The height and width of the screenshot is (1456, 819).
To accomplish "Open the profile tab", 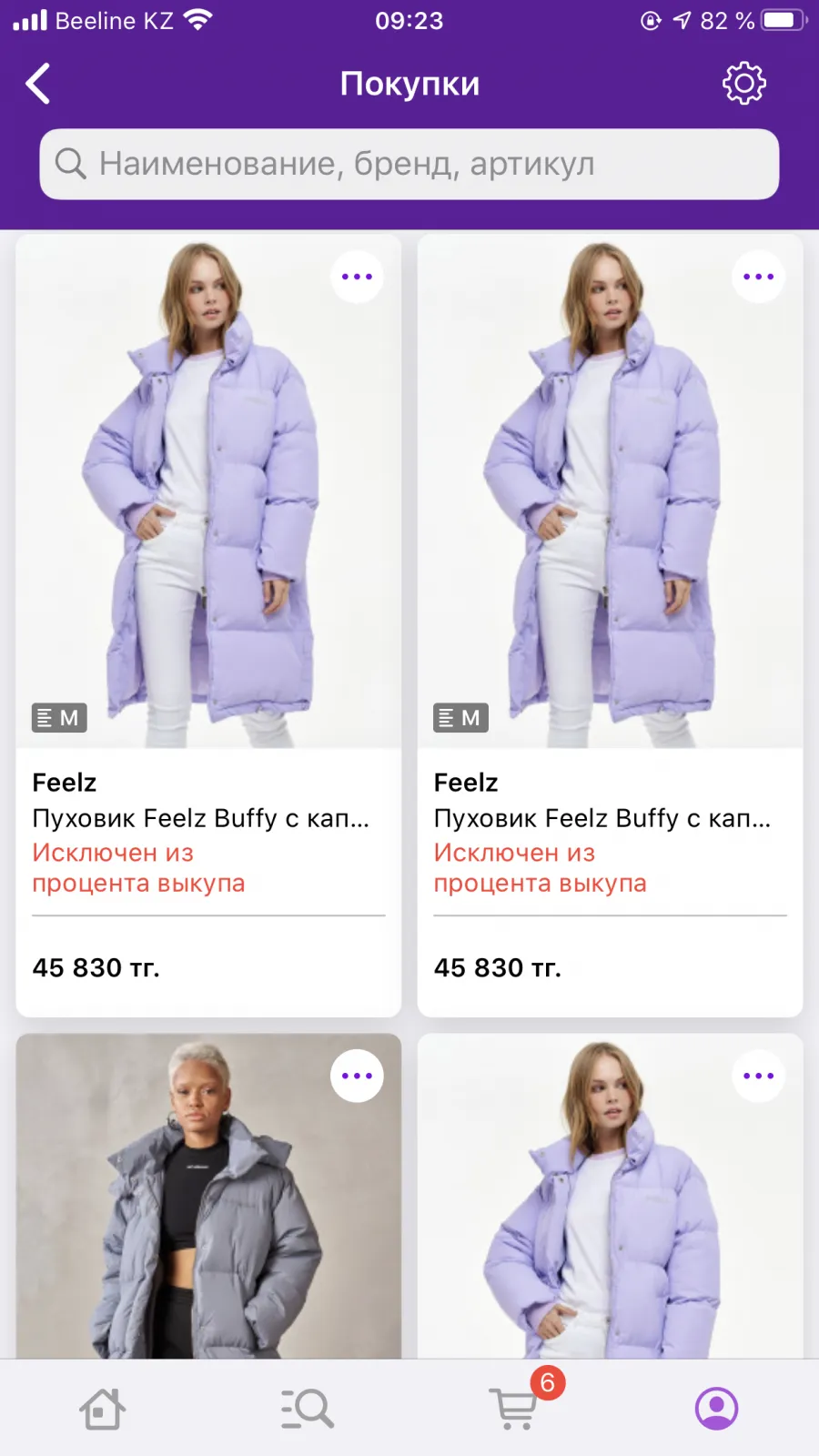I will (x=717, y=1409).
